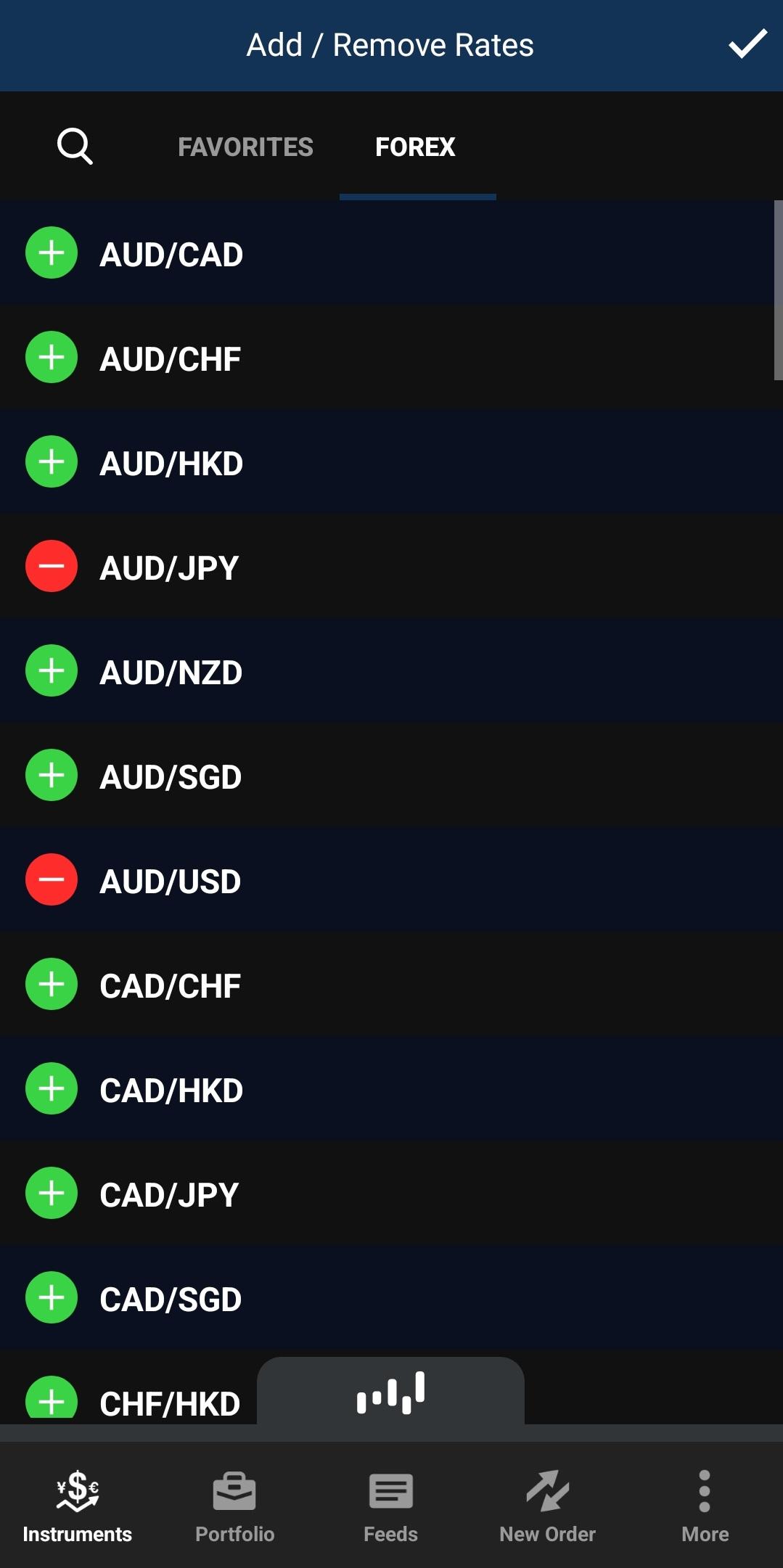
Task: Add AUD/HKD to rates
Action: [52, 462]
